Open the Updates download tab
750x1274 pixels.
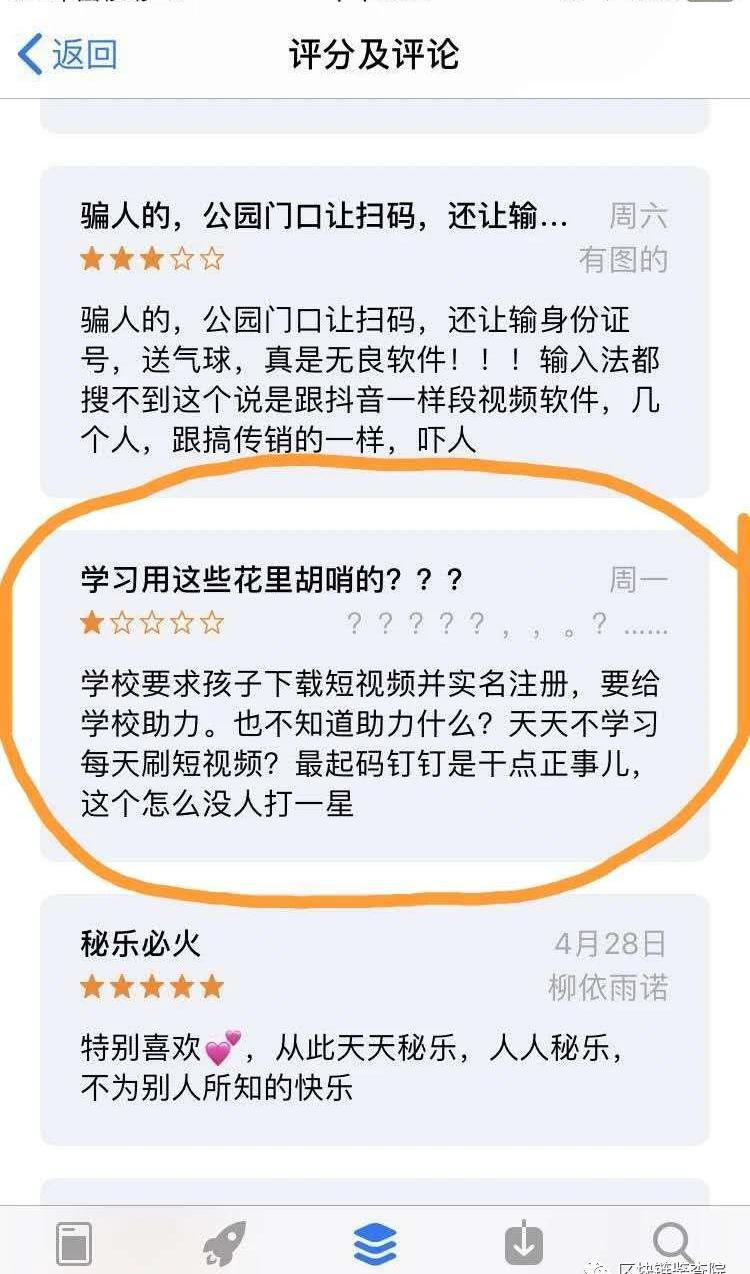[x=524, y=1243]
